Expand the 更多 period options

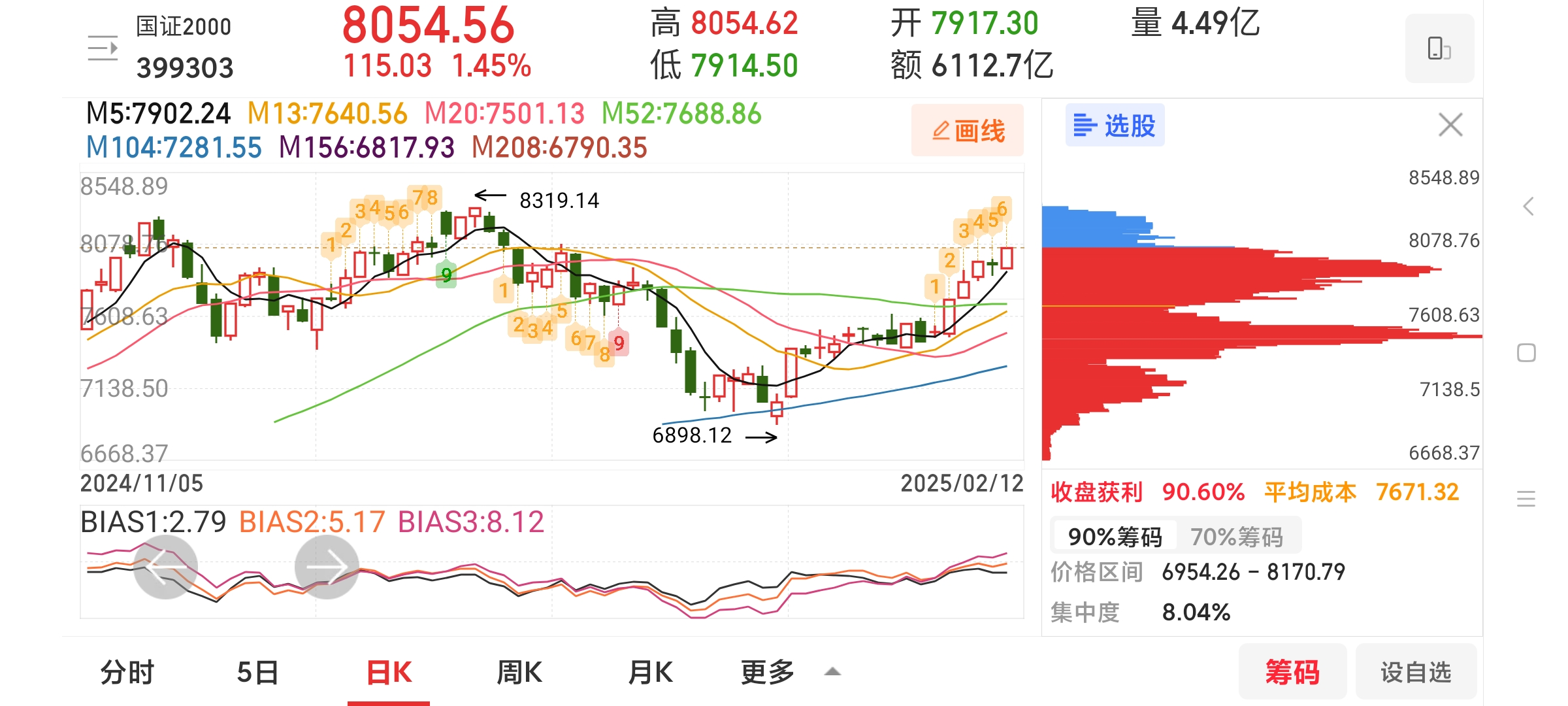pyautogui.click(x=789, y=672)
